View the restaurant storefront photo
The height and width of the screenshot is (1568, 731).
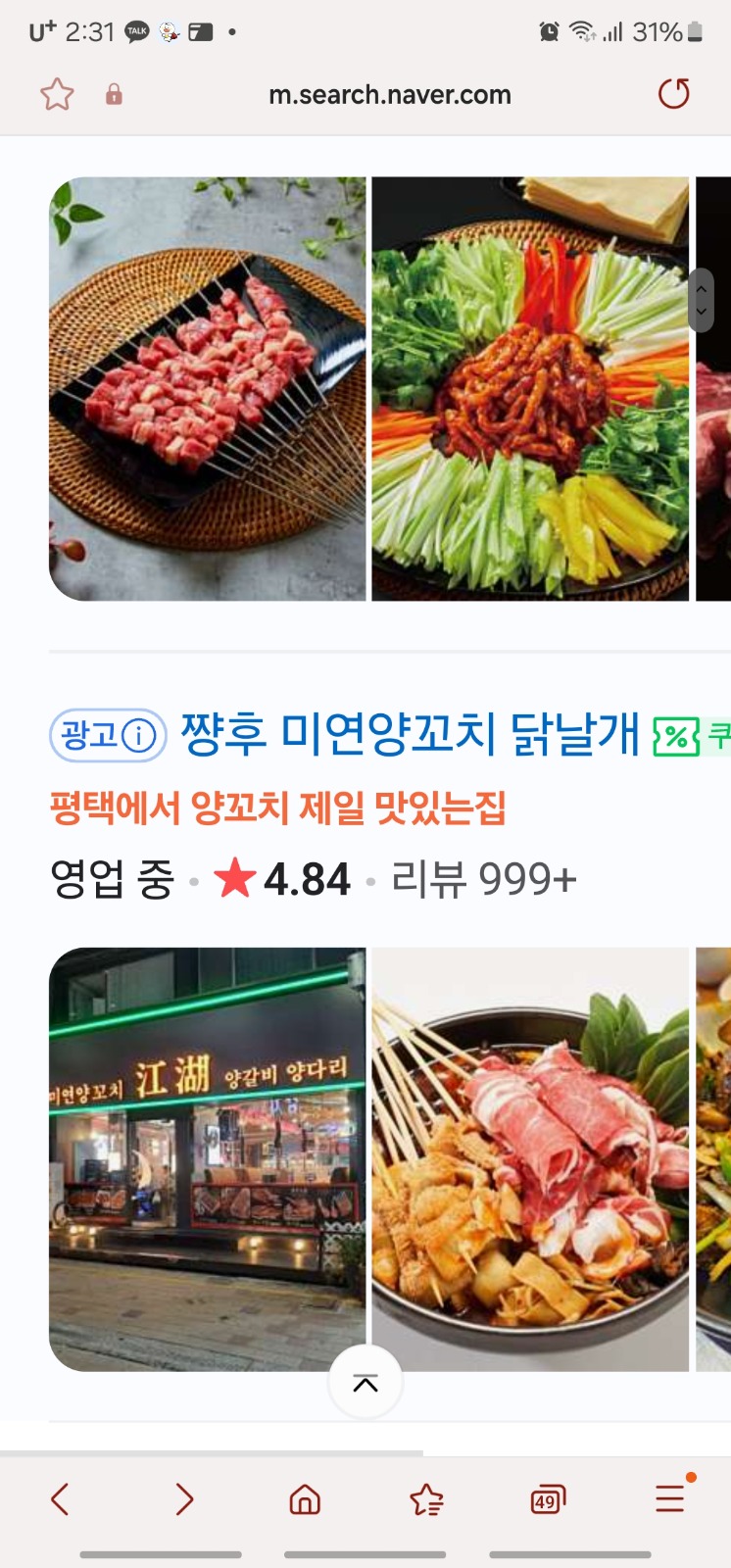208,1159
